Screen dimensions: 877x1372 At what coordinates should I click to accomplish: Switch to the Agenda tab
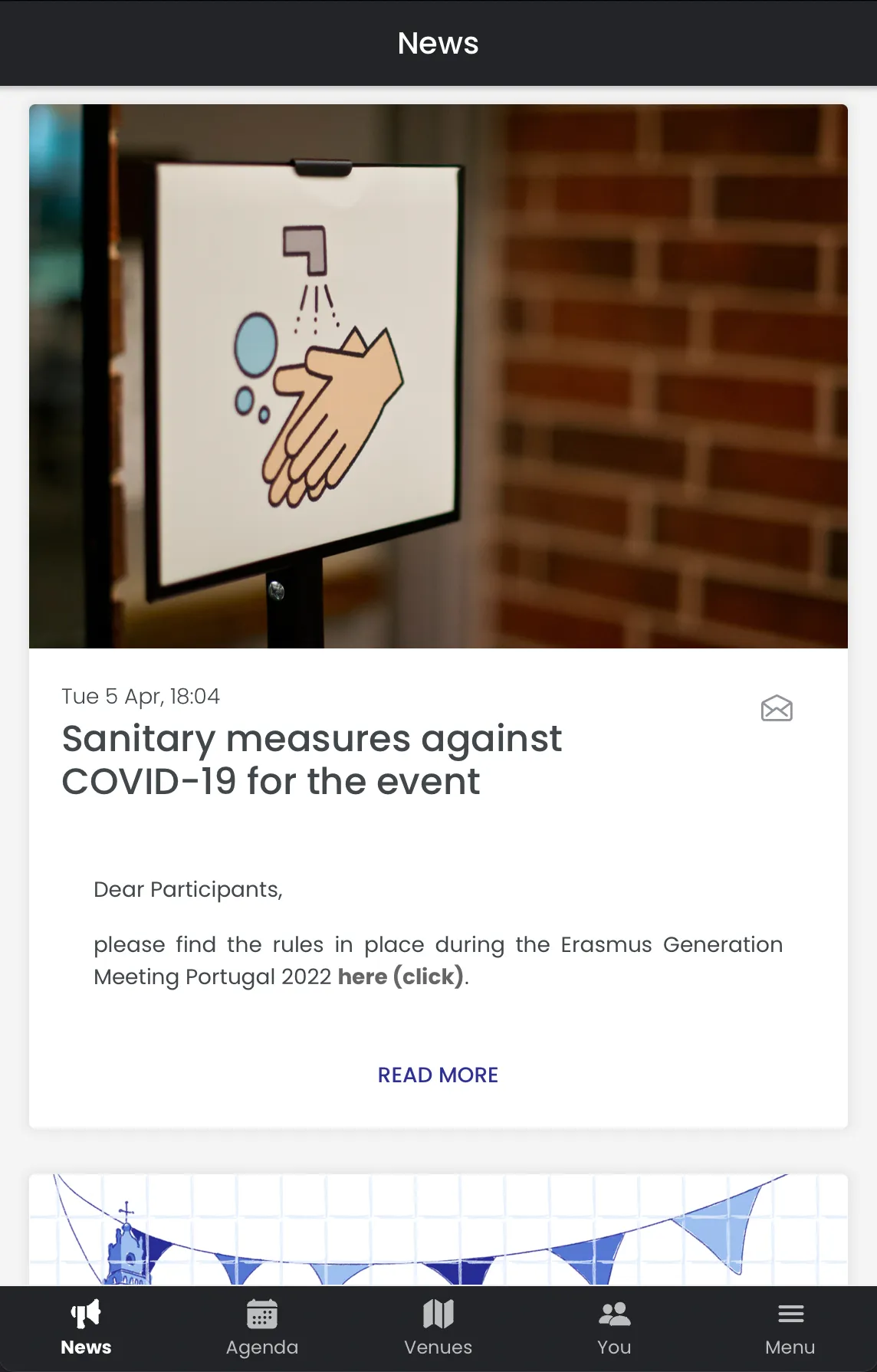point(262,1328)
